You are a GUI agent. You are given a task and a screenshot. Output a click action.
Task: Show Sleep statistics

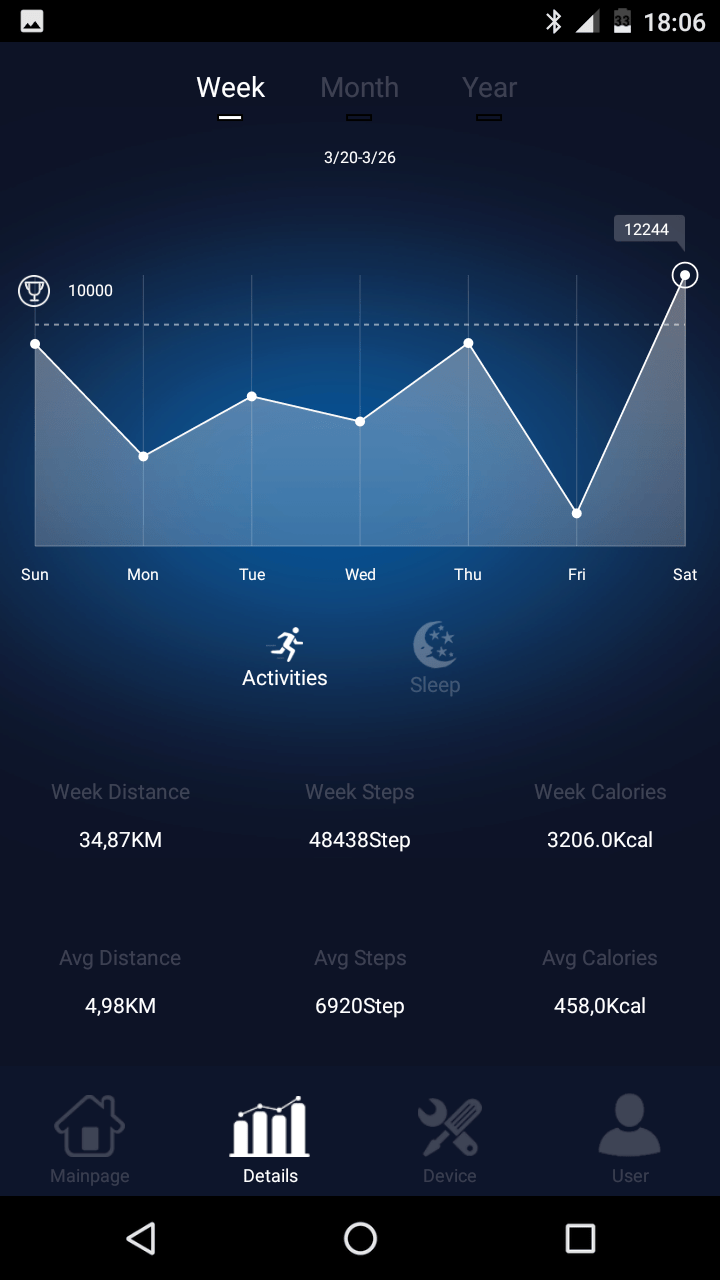(x=435, y=658)
